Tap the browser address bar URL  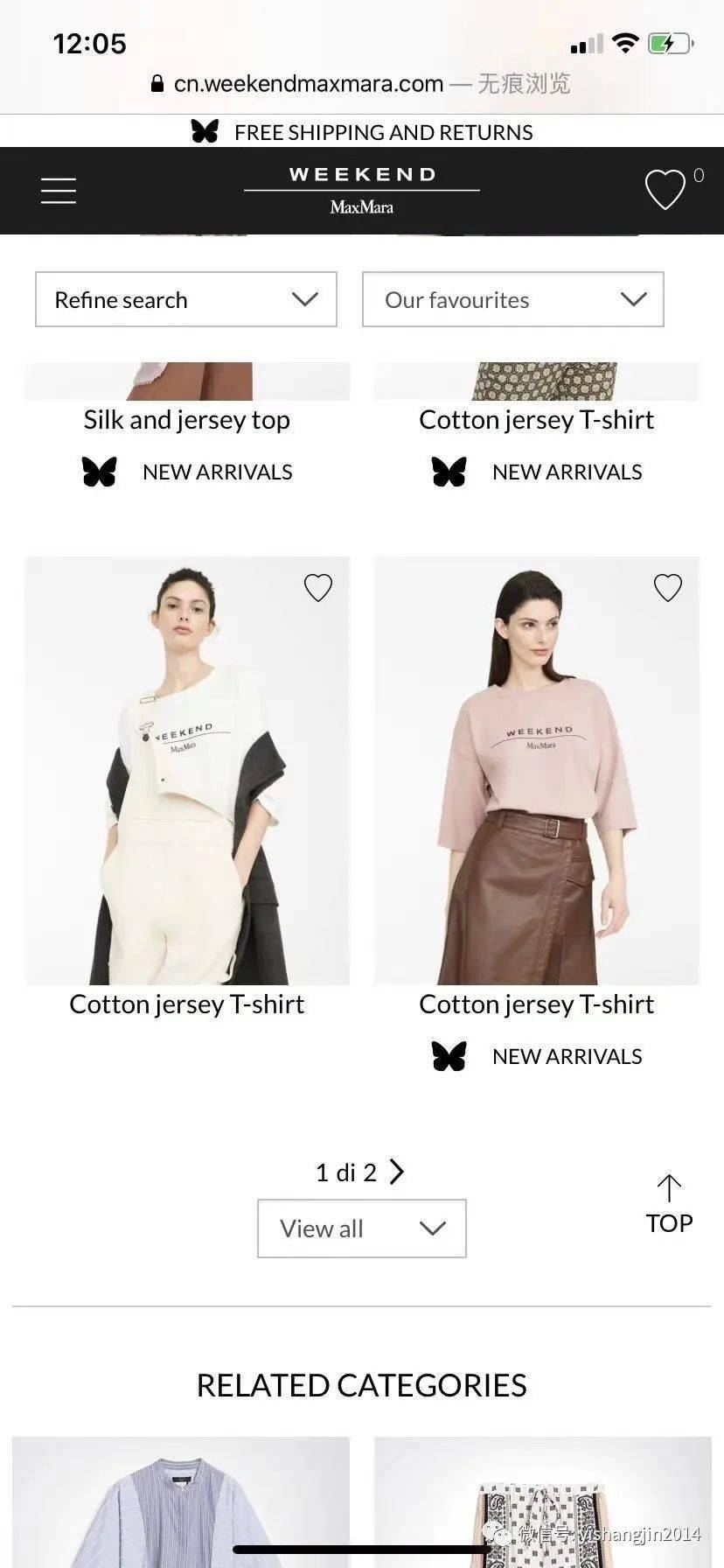point(309,84)
